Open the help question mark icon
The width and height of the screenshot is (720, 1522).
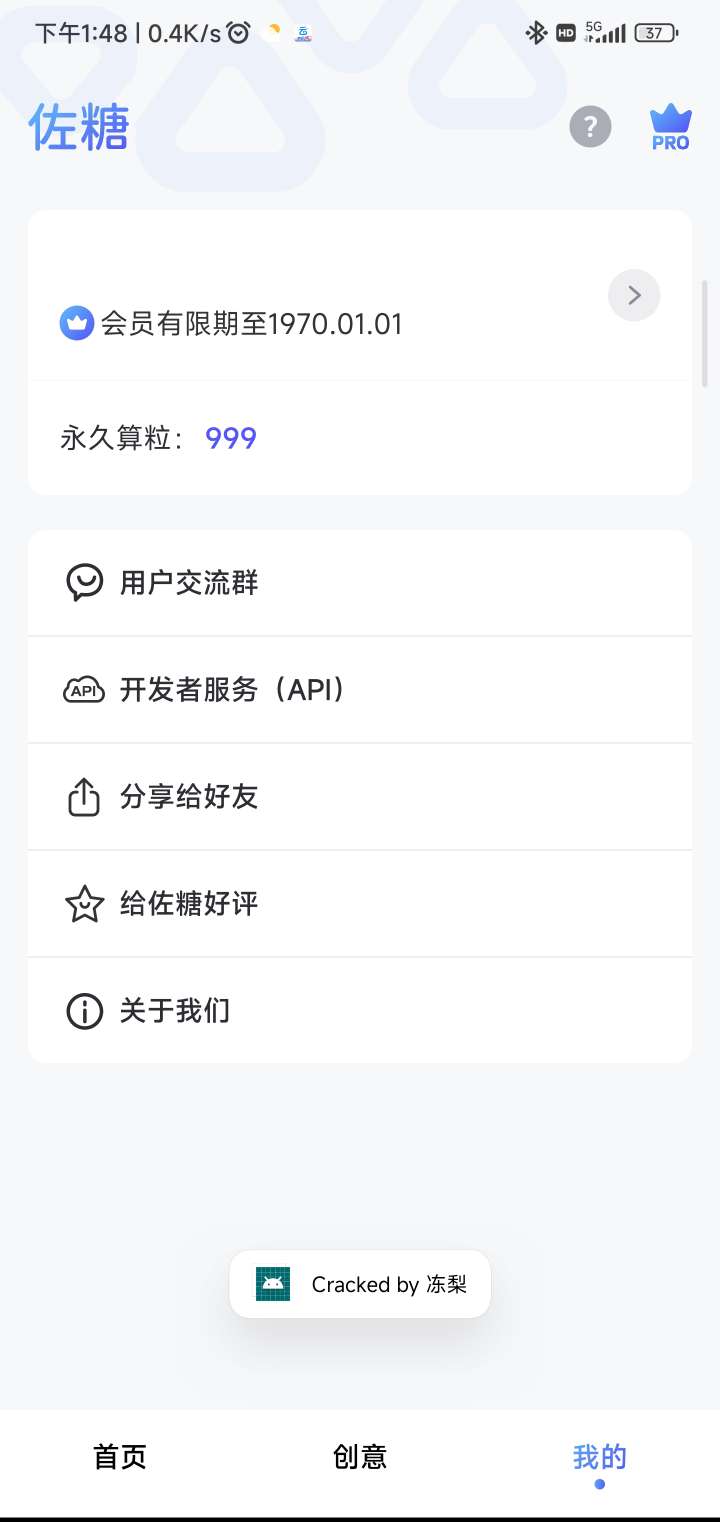tap(590, 127)
